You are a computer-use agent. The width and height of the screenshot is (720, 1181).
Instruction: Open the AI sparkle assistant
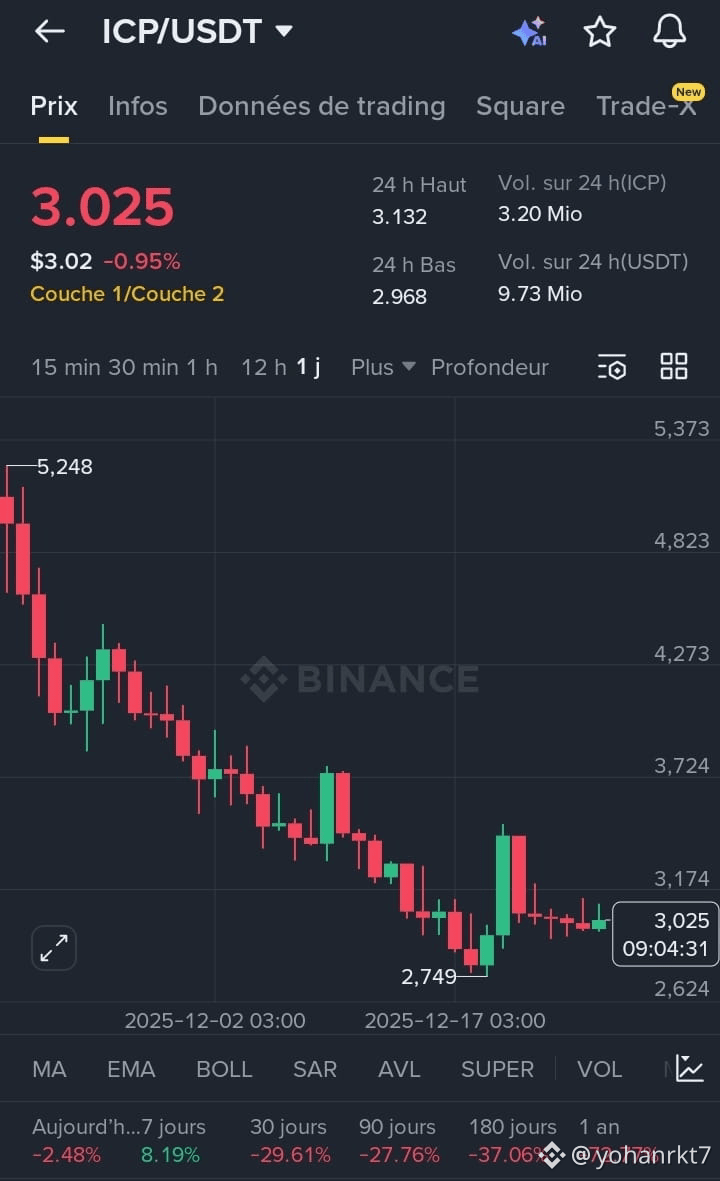click(529, 32)
